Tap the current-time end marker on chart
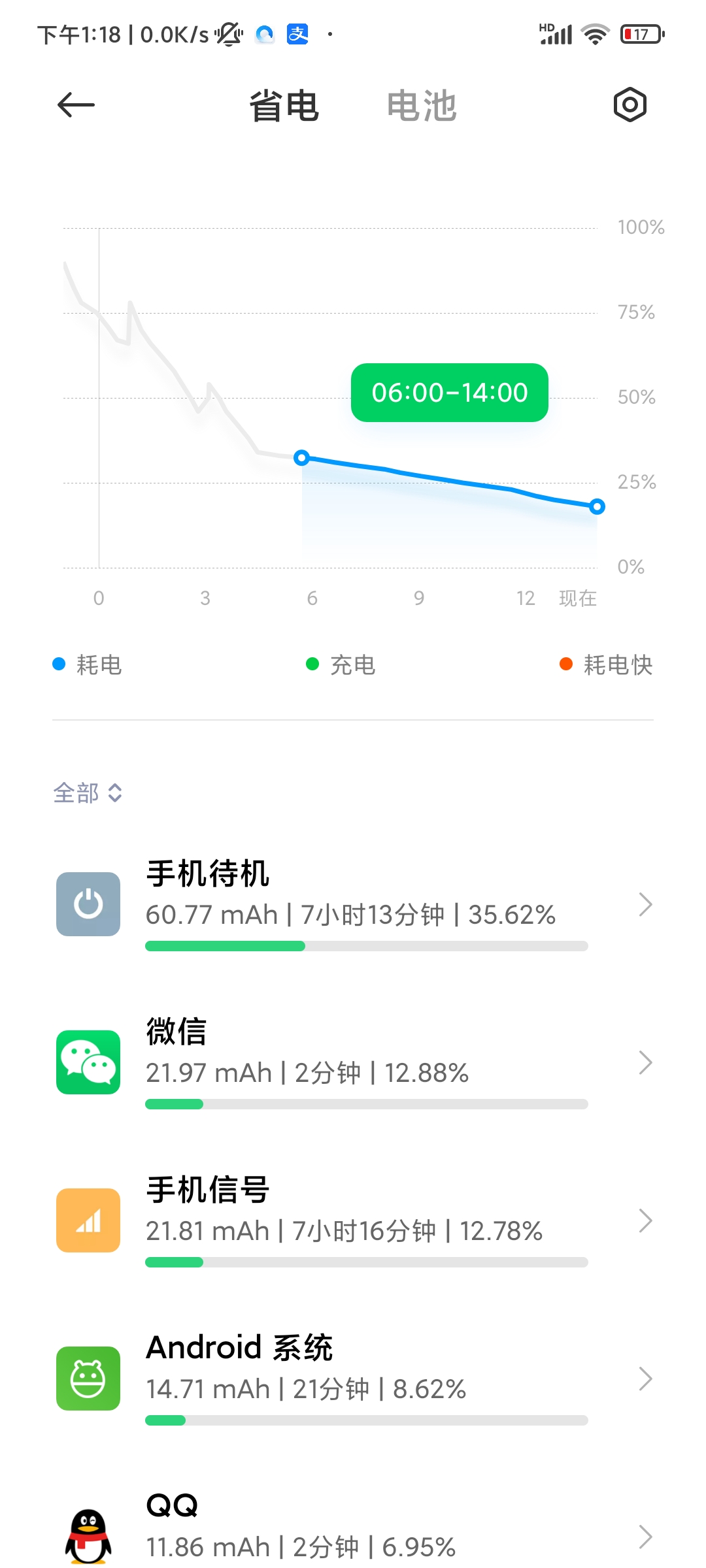The height and width of the screenshot is (1568, 706). pos(597,506)
